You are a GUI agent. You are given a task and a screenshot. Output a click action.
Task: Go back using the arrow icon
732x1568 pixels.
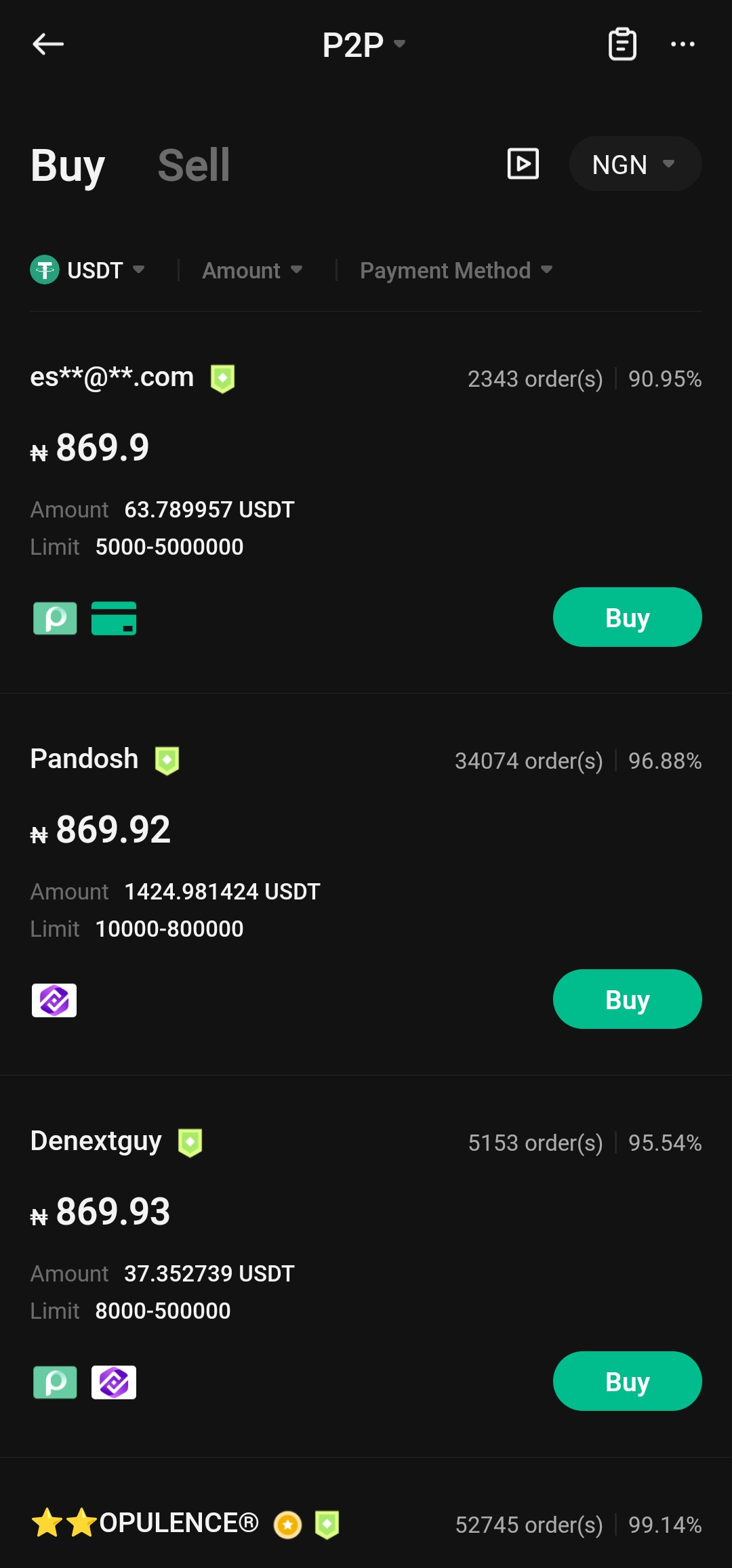coord(48,45)
